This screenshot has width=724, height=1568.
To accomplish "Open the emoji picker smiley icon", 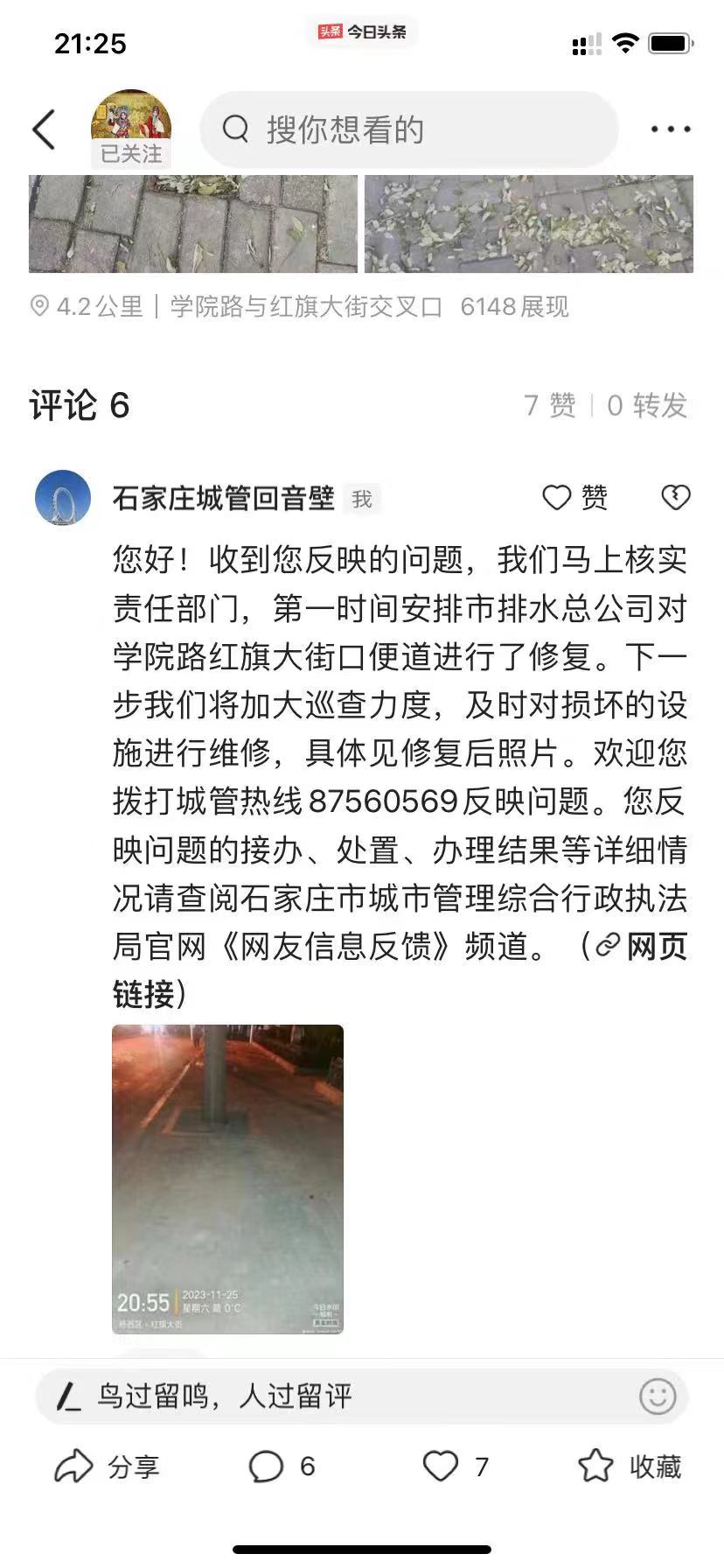I will 658,1396.
